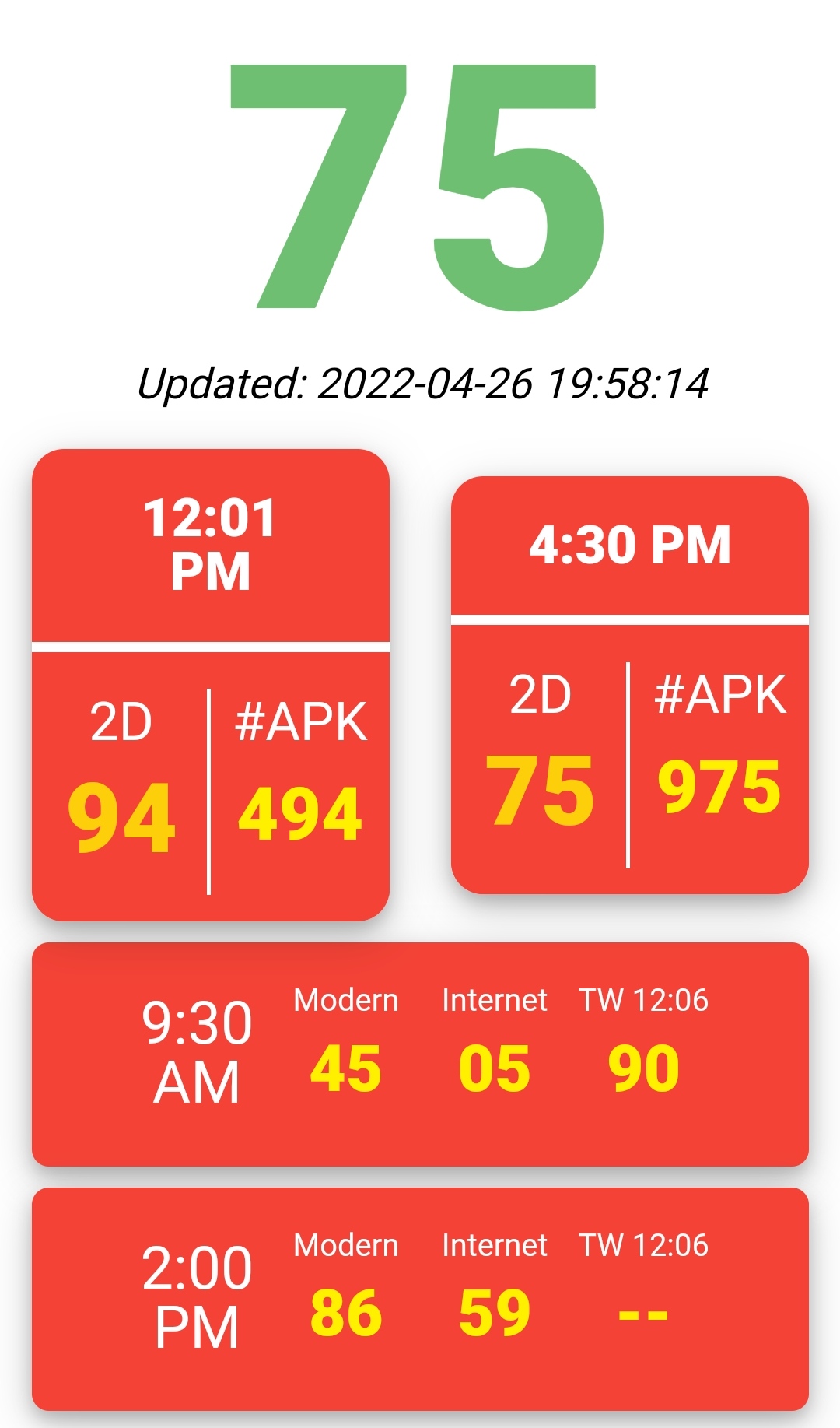The width and height of the screenshot is (840, 1428).
Task: Open the 12:01 PM result card
Action: 210,685
